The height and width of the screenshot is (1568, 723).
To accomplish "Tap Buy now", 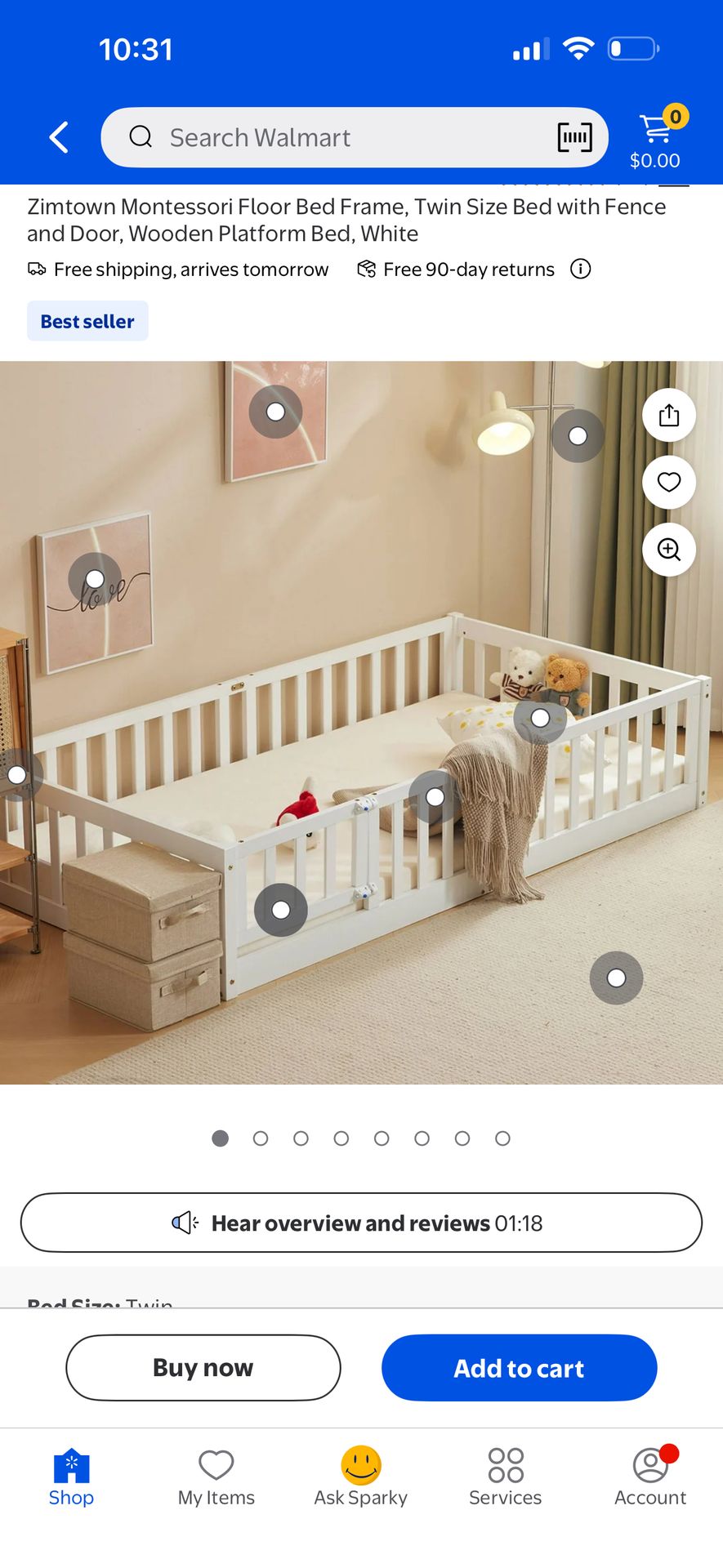I will tap(203, 1368).
